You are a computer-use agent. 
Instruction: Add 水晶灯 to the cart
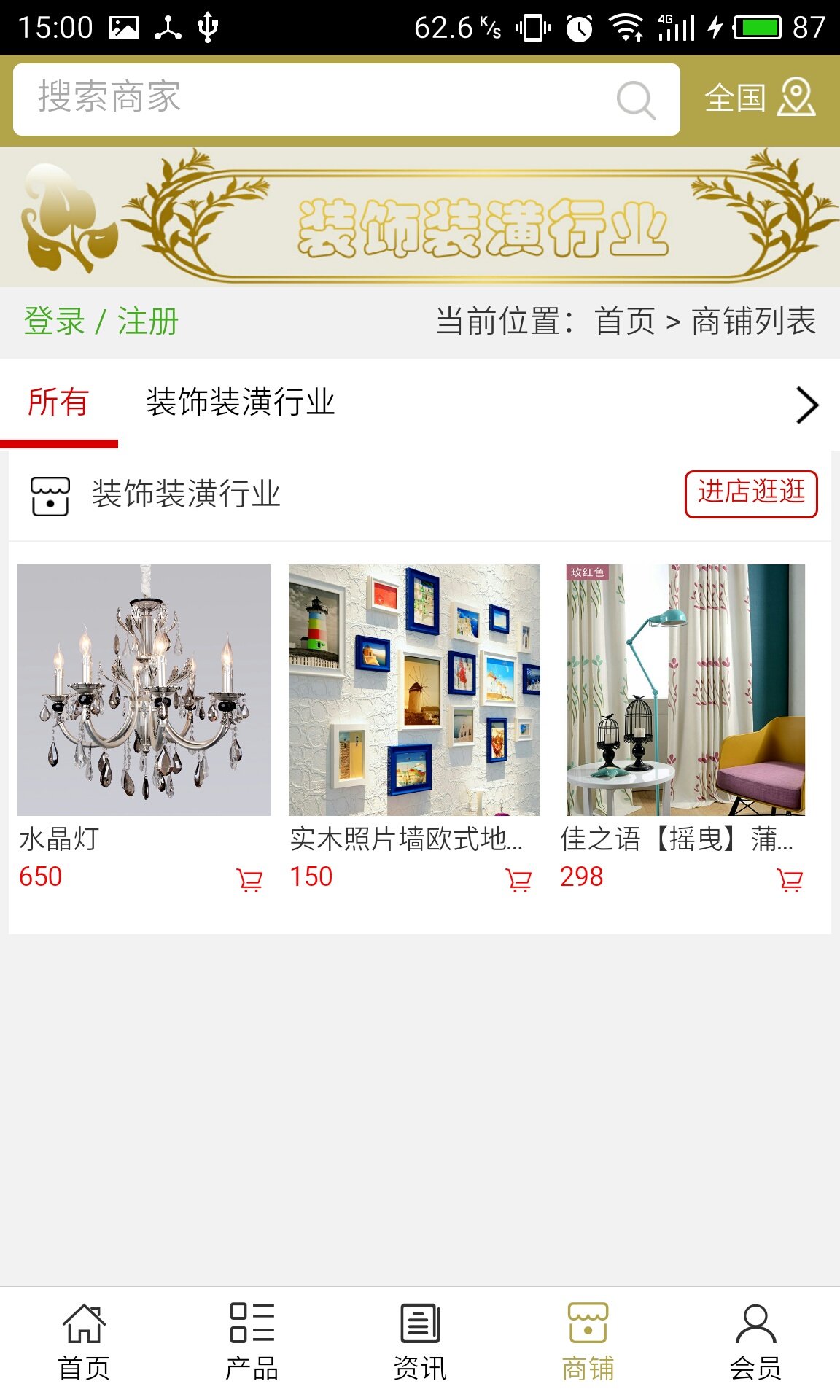[x=249, y=880]
